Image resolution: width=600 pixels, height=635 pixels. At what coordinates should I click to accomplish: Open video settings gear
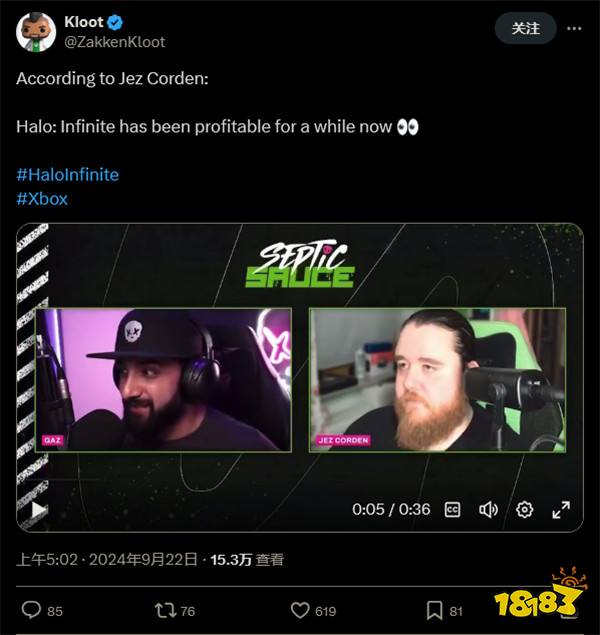(x=524, y=509)
